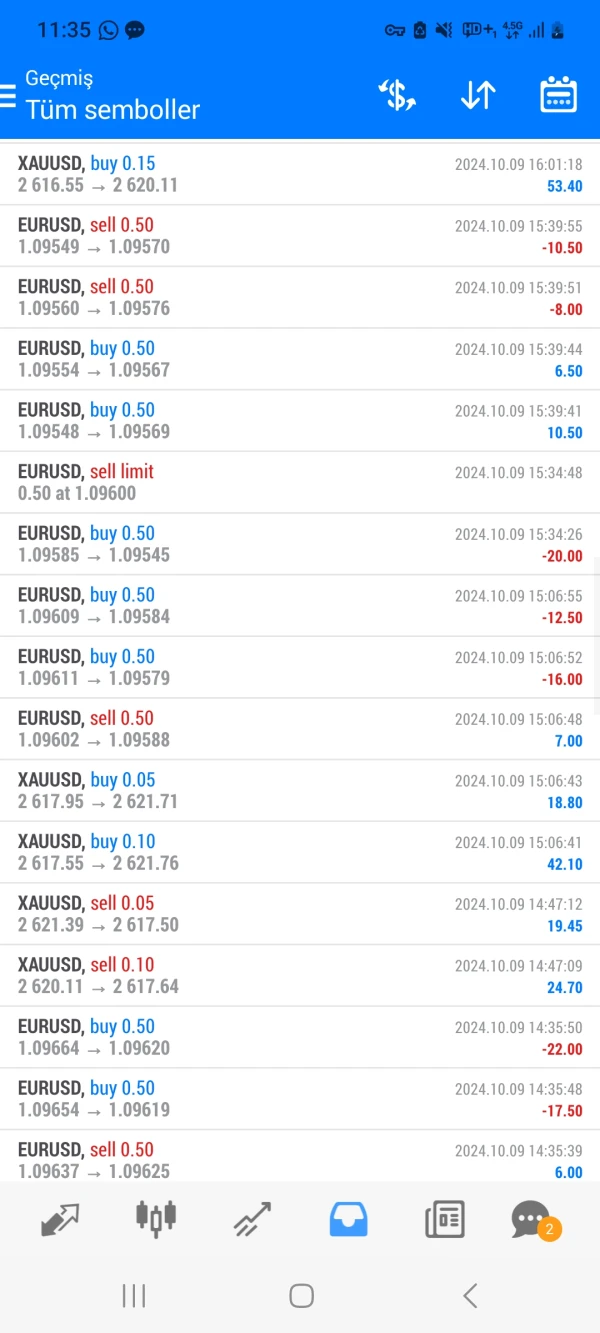Go to the home screen via the home button
The width and height of the screenshot is (600, 1333).
pyautogui.click(x=301, y=1296)
